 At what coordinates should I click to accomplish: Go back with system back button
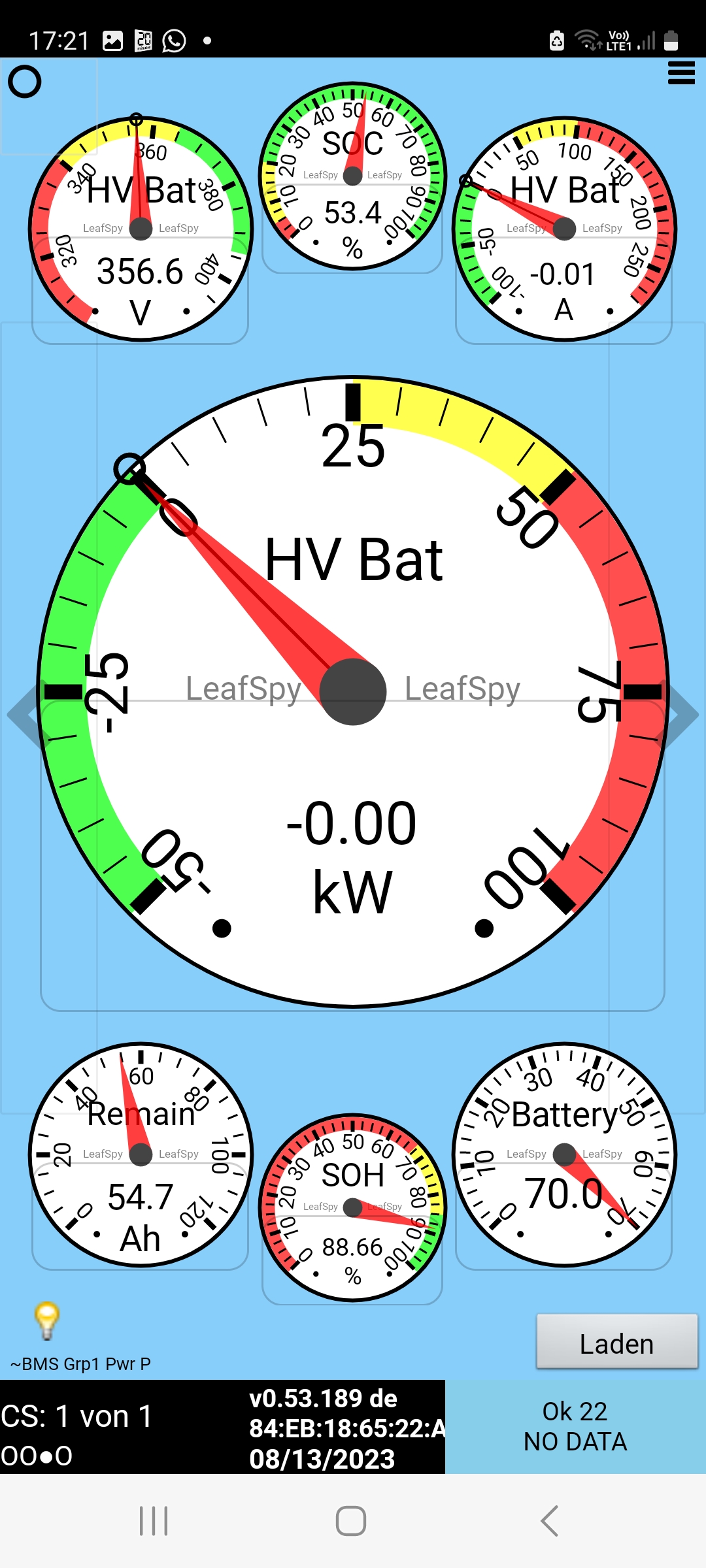(550, 1521)
